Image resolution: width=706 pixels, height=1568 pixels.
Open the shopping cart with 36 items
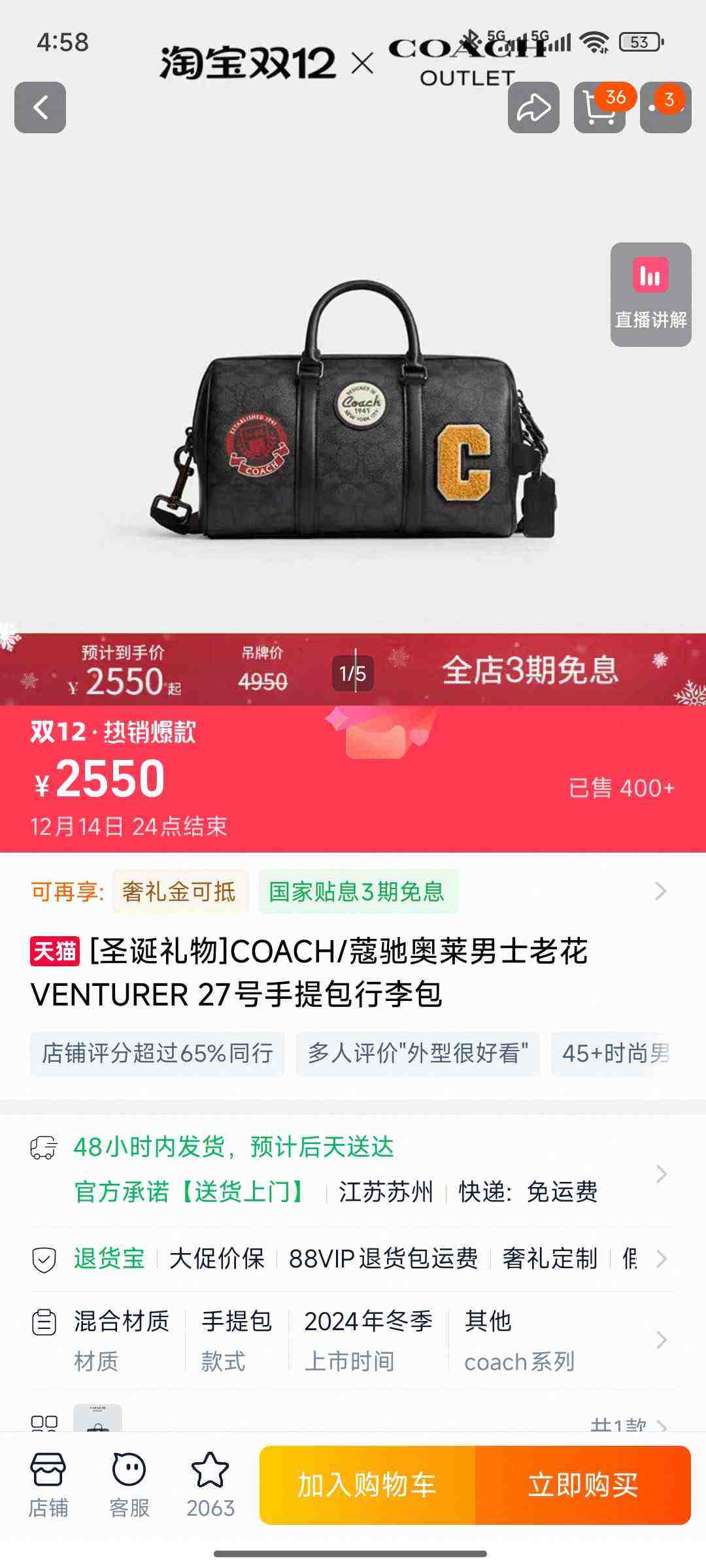click(x=598, y=107)
